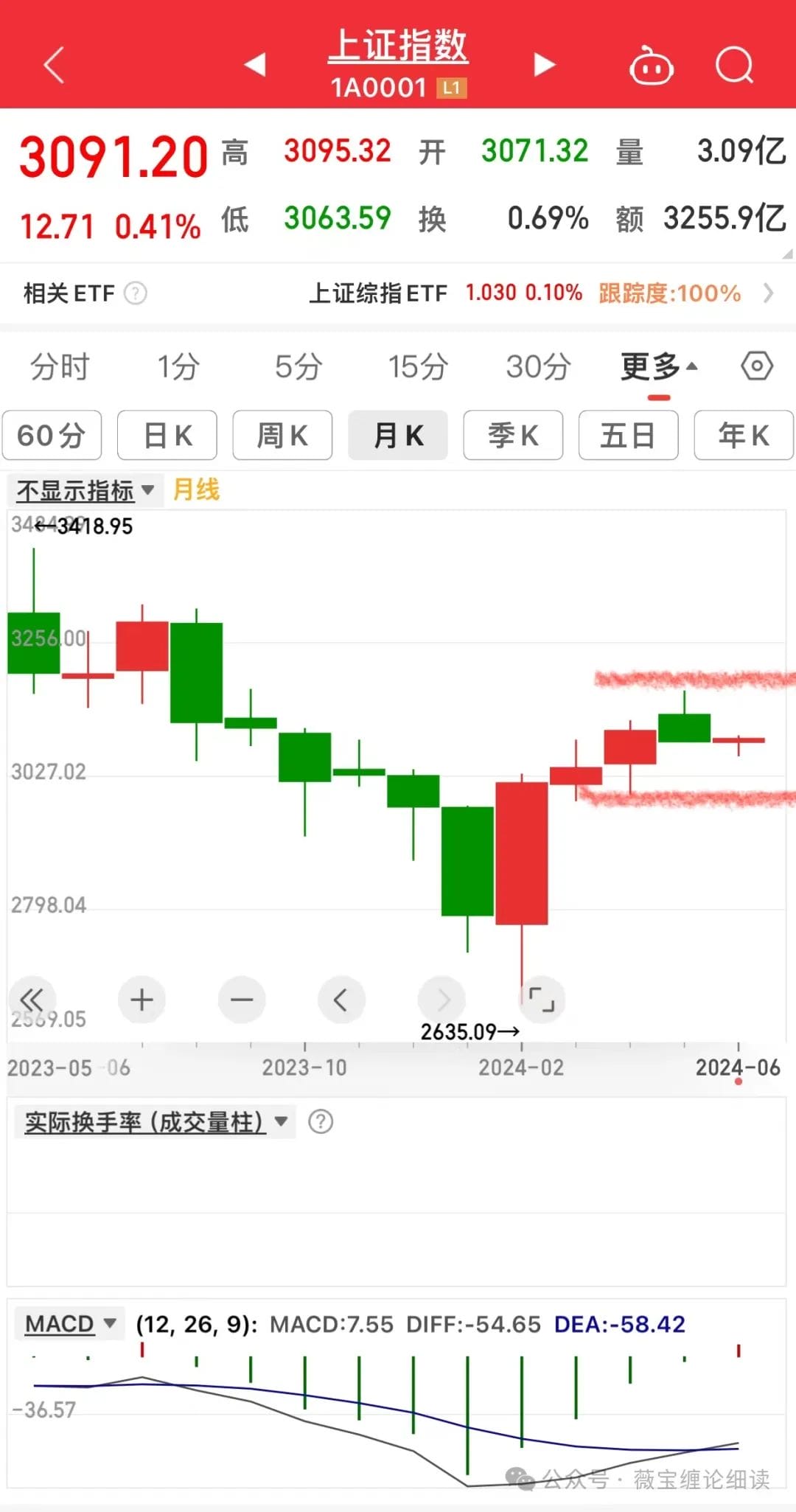Switch to the next stock
The width and height of the screenshot is (796, 1512).
pyautogui.click(x=545, y=65)
